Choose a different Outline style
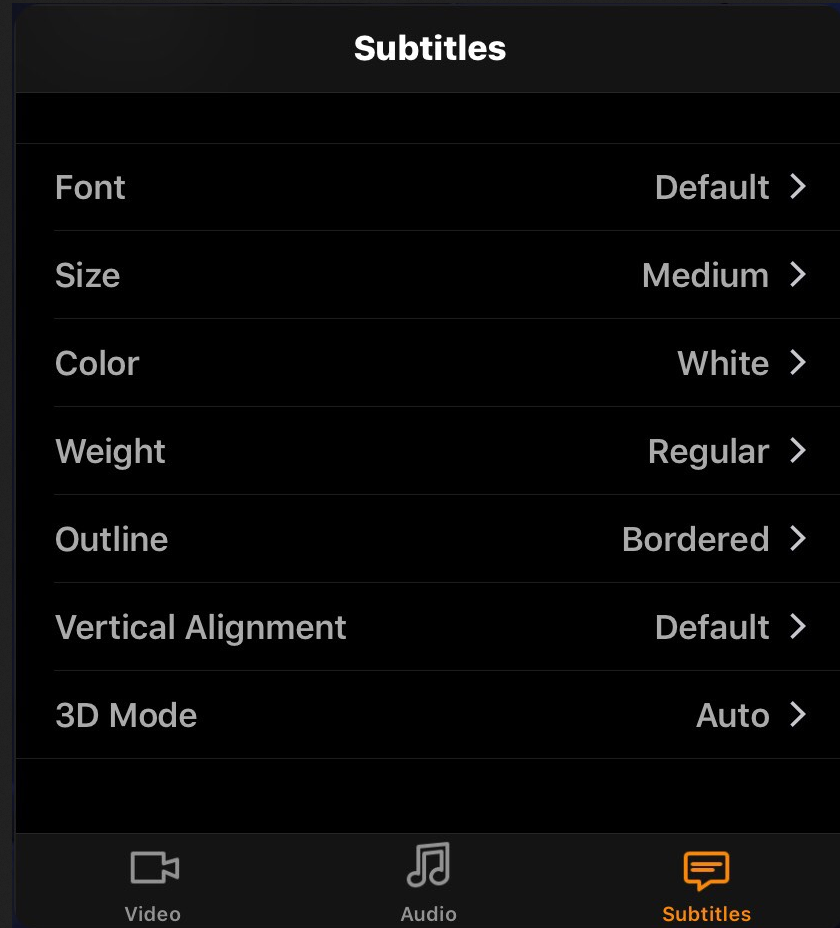840x928 pixels. click(430, 539)
